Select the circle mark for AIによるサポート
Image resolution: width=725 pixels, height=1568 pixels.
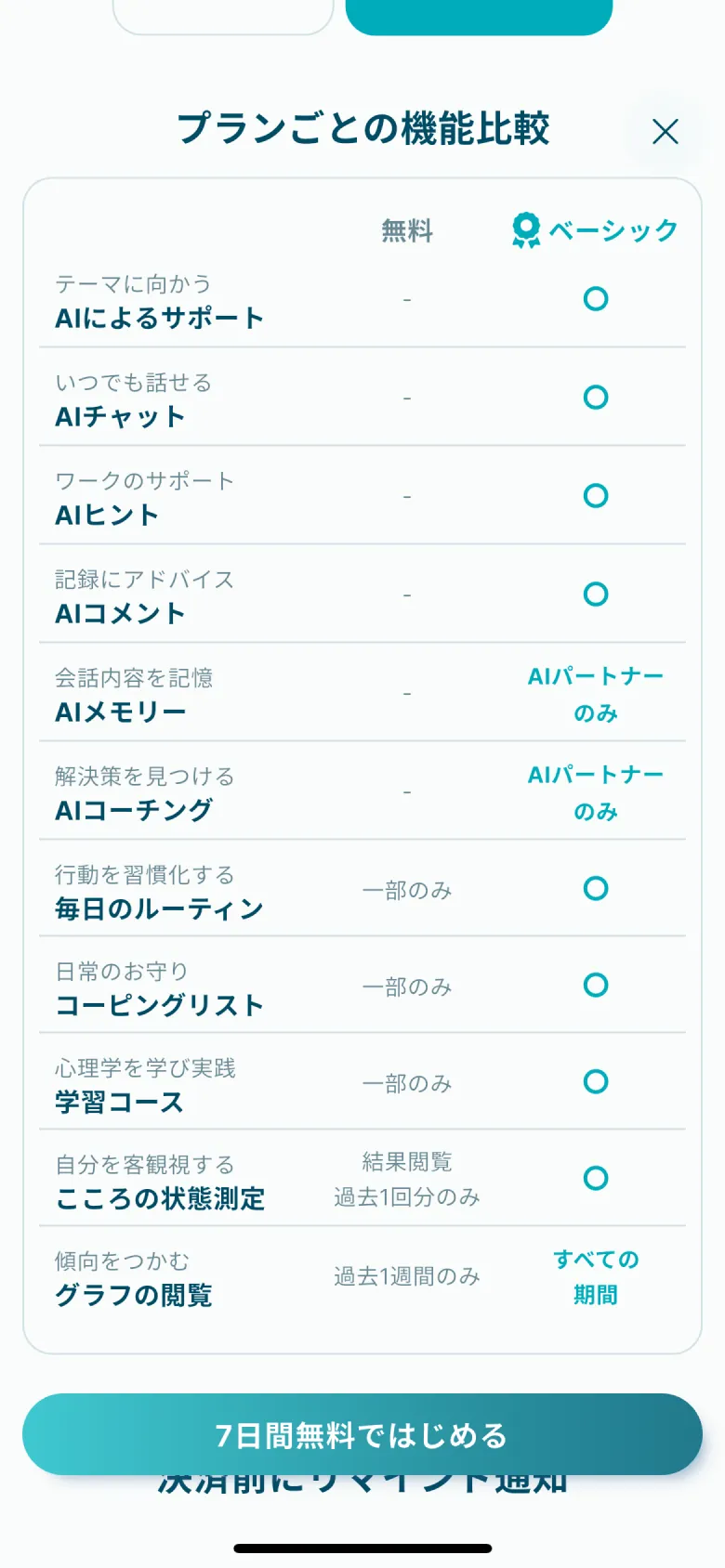coord(596,299)
